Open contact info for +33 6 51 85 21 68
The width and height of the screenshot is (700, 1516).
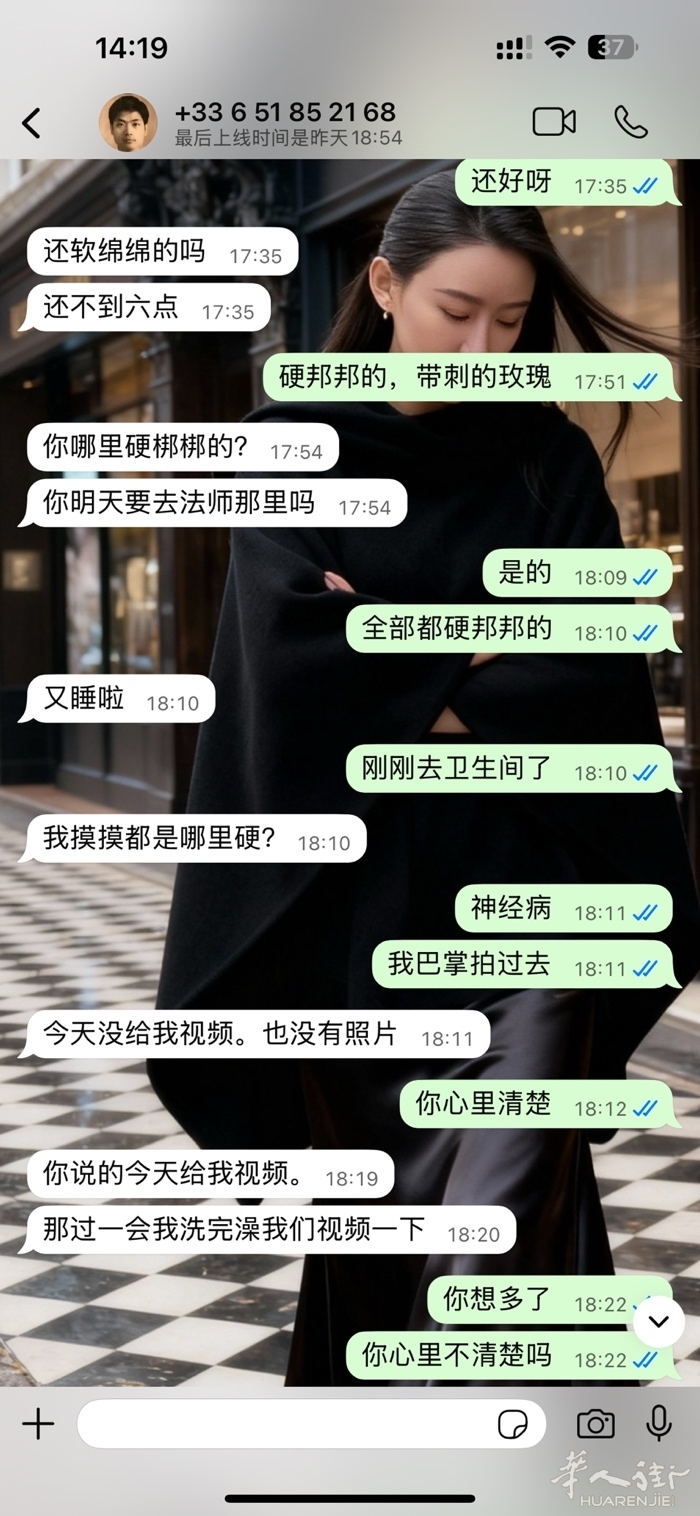pyautogui.click(x=286, y=113)
